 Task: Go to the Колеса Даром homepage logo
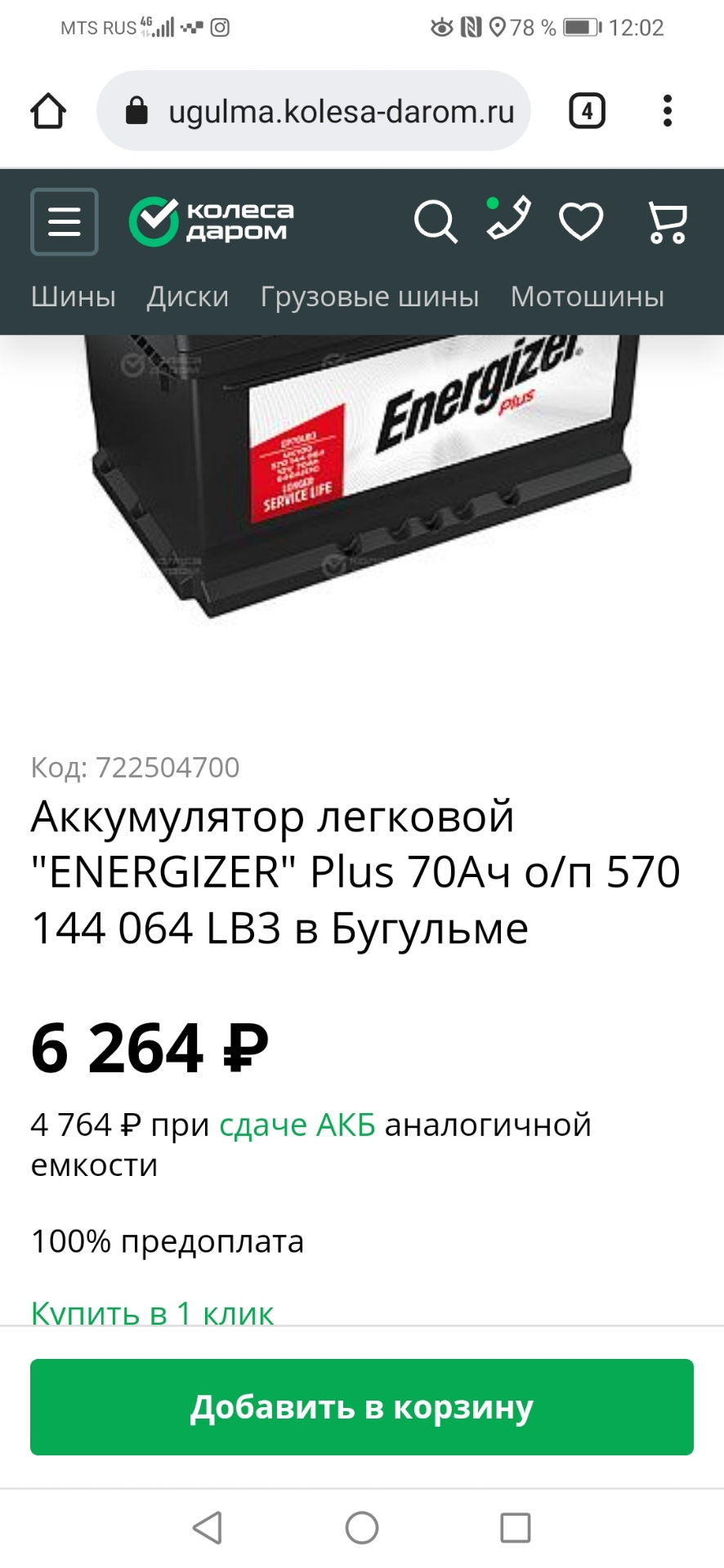coord(212,221)
